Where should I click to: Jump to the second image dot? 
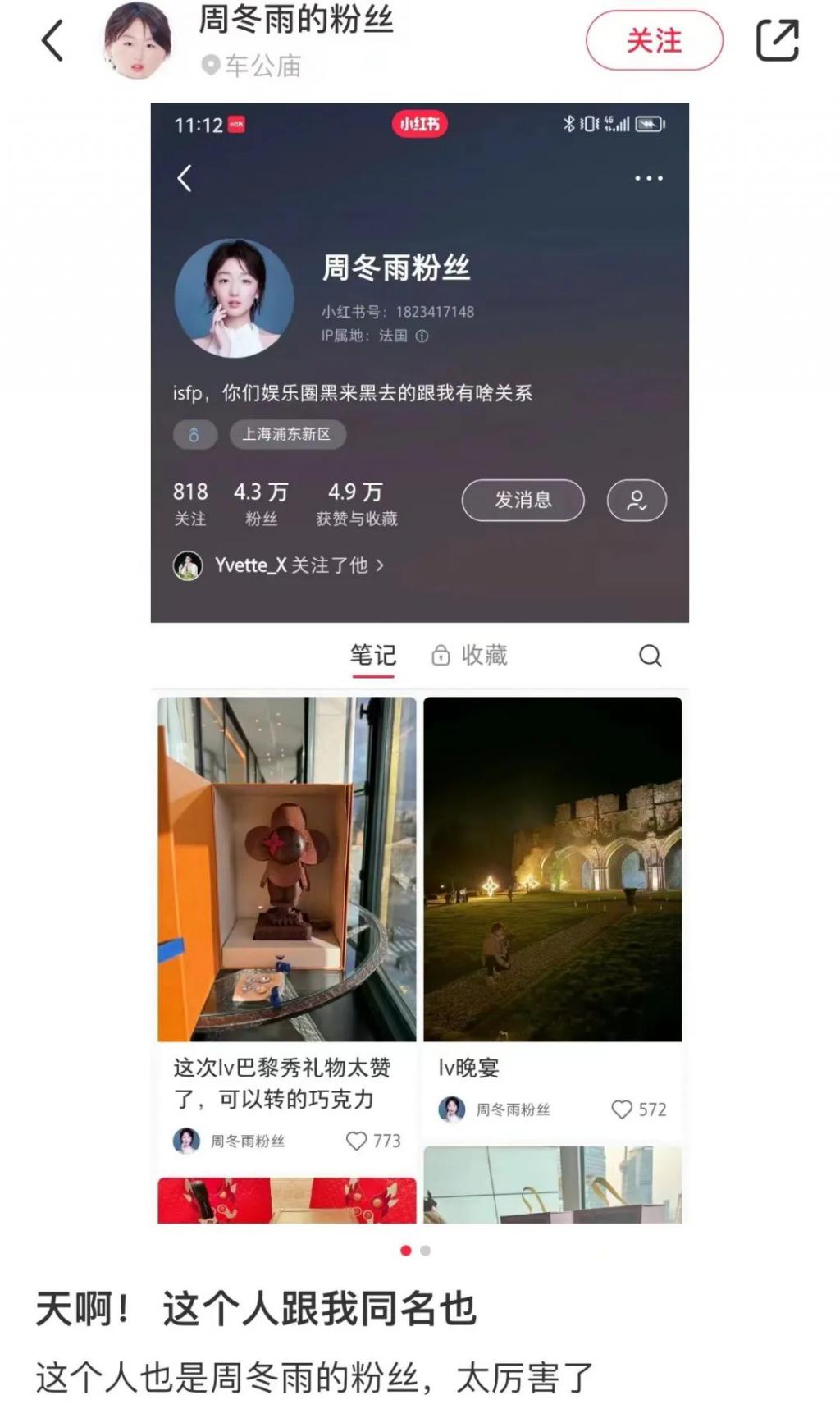point(425,1251)
